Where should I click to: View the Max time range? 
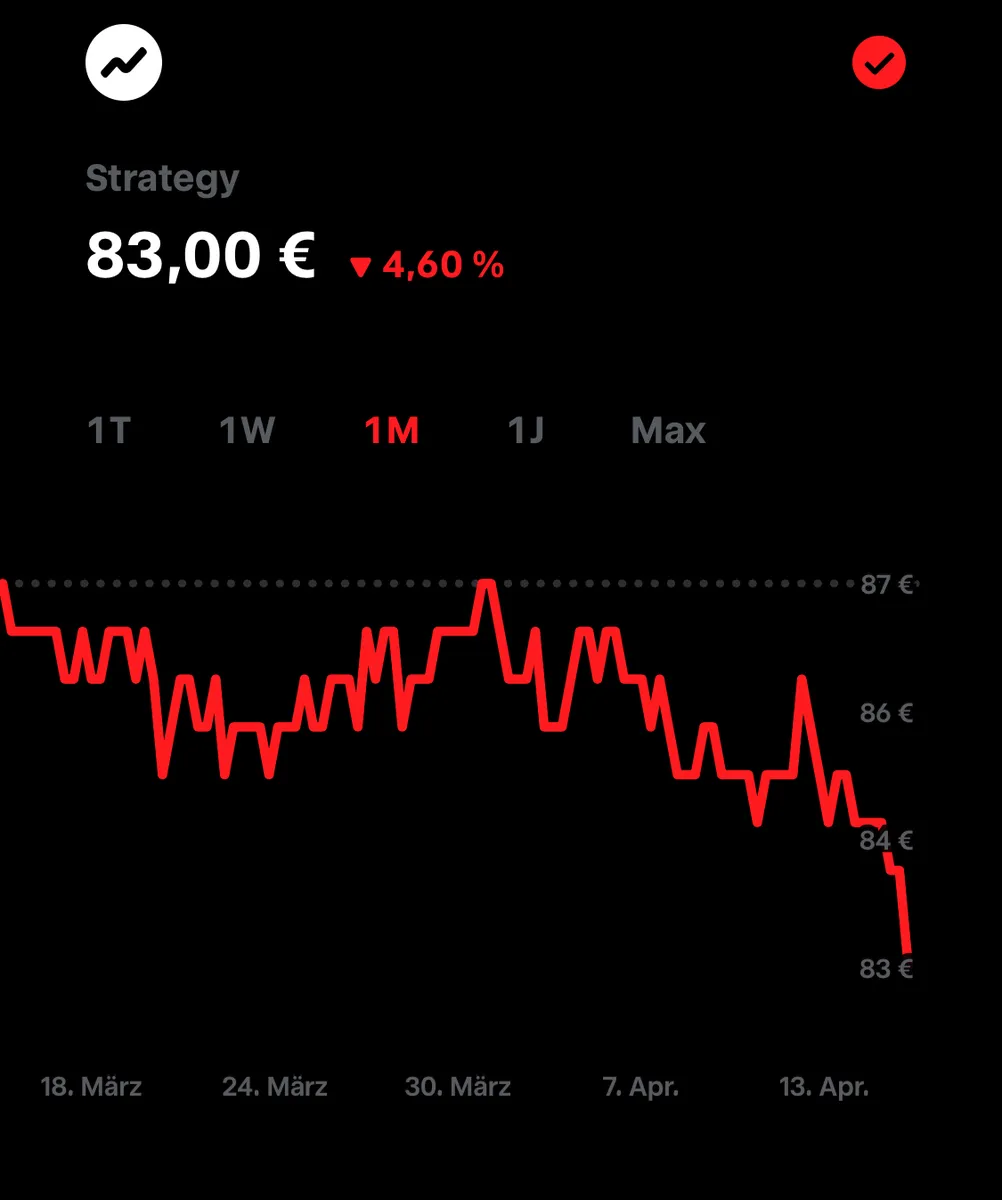(668, 431)
